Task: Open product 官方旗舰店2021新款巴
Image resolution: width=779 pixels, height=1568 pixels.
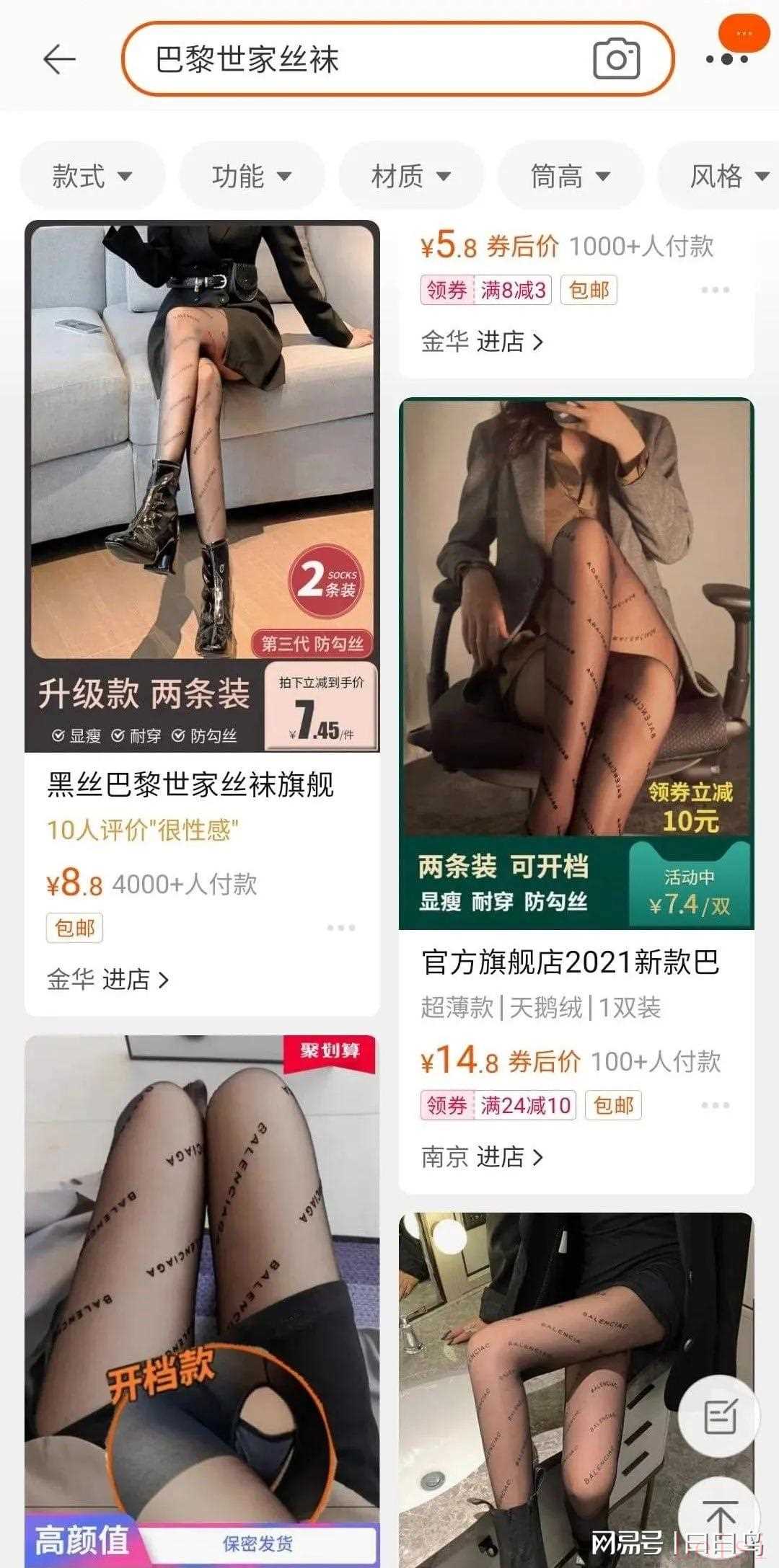Action: pos(570,962)
